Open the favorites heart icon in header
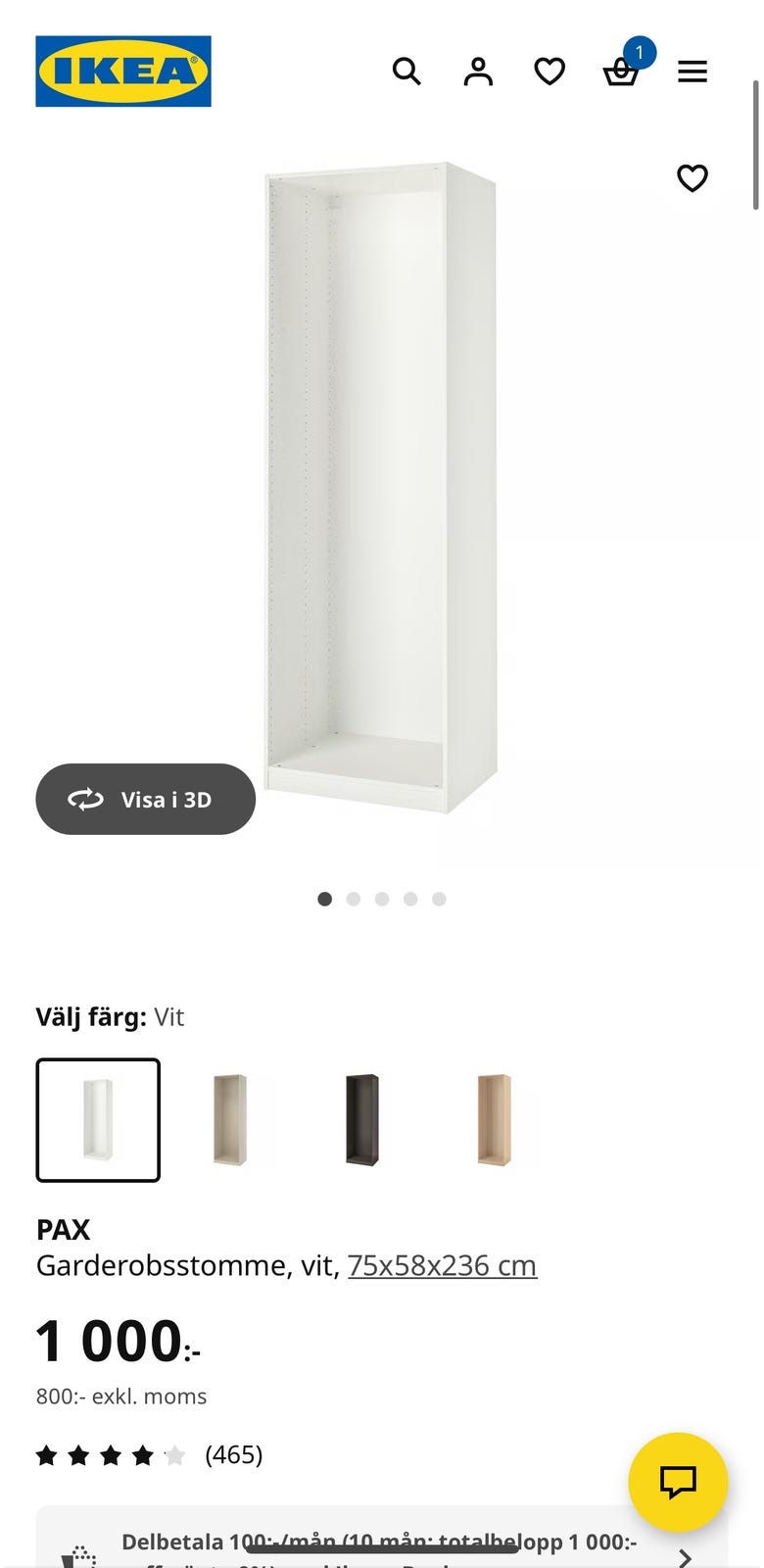The height and width of the screenshot is (1568, 764). point(549,72)
